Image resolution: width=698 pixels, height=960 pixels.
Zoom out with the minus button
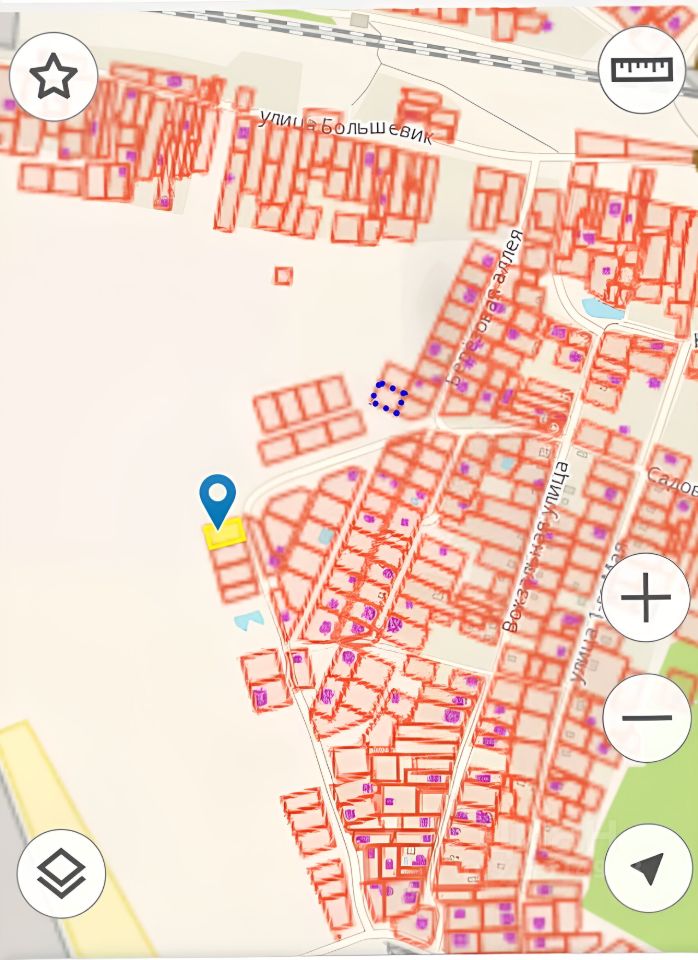[647, 718]
